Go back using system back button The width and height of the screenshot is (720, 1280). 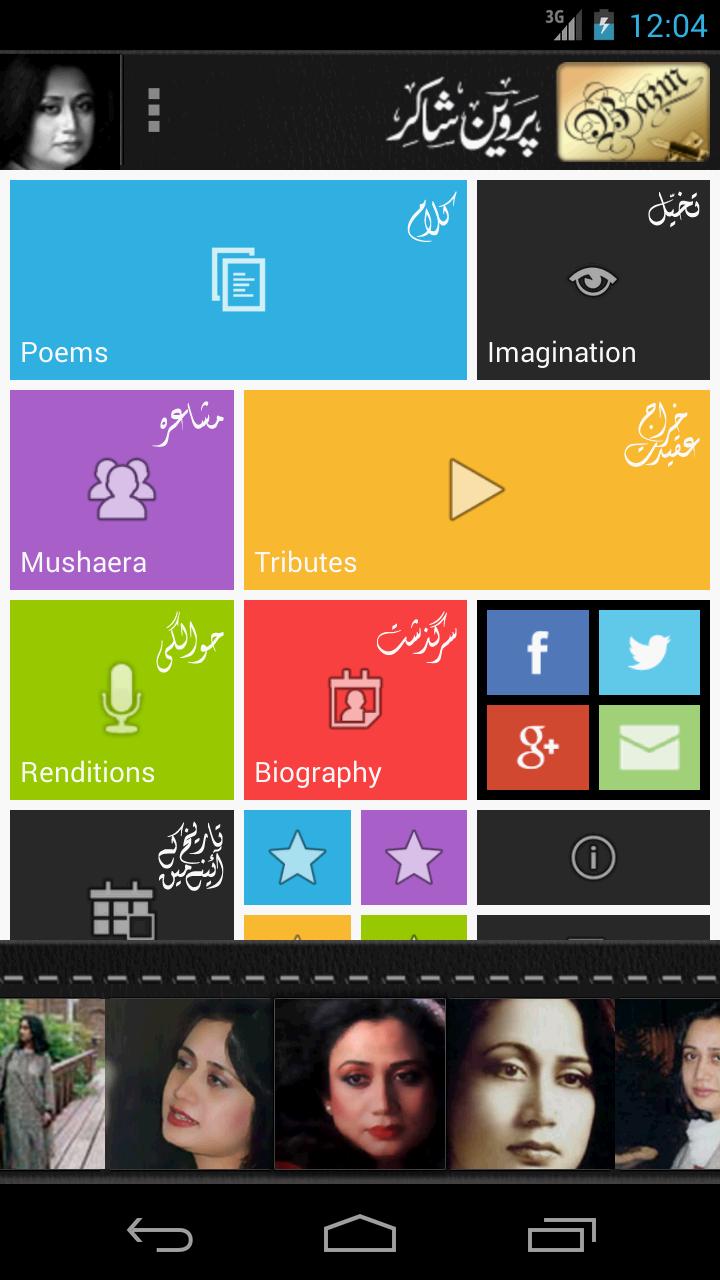(160, 1235)
